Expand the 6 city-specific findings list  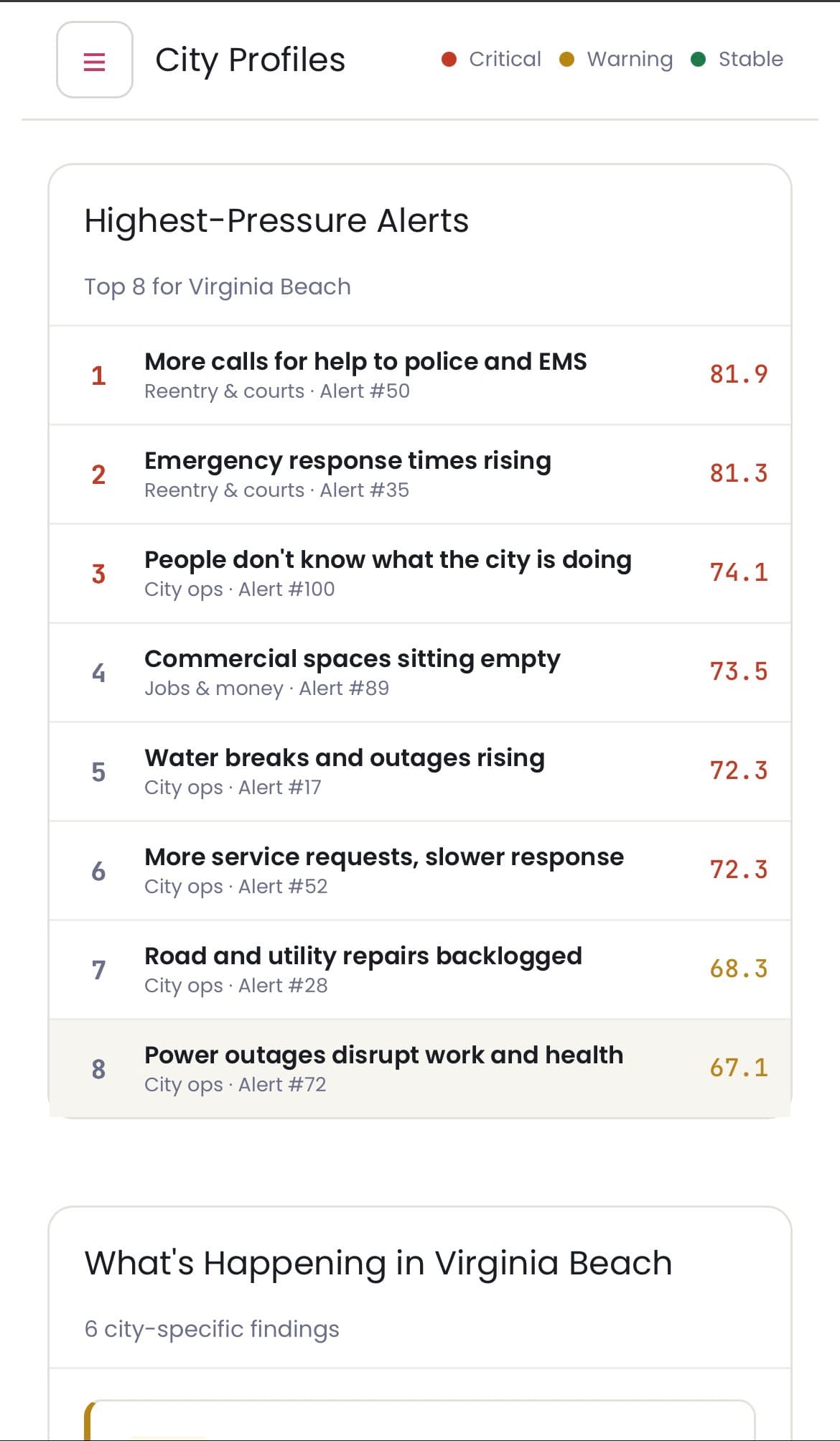coord(210,1329)
